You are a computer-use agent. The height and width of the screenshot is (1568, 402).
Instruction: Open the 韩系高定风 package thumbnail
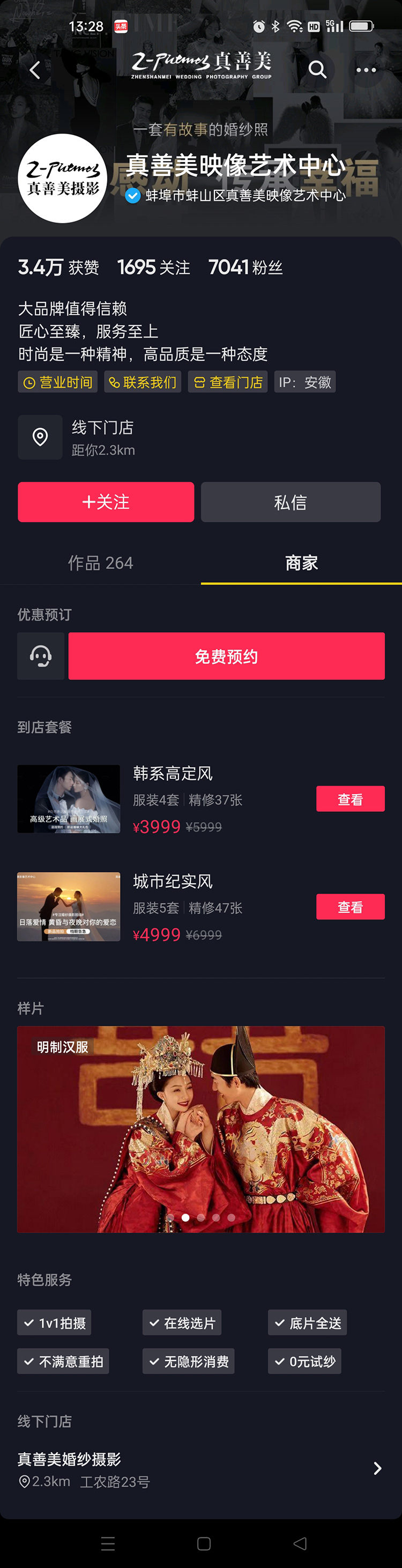(69, 799)
